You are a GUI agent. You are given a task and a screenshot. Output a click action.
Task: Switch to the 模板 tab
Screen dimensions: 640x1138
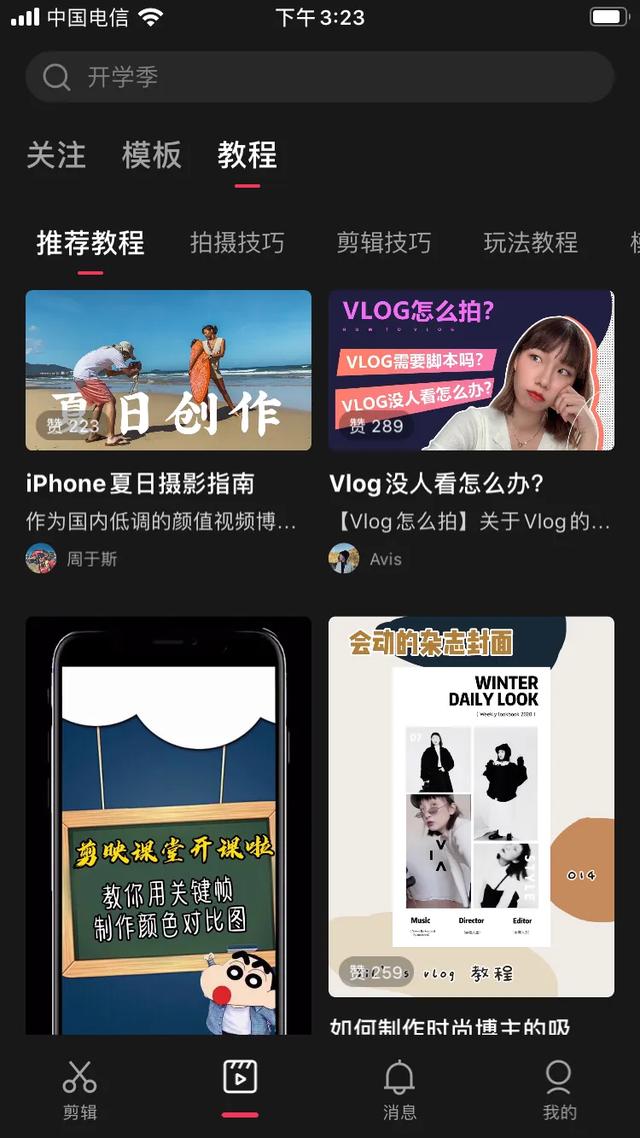point(151,155)
